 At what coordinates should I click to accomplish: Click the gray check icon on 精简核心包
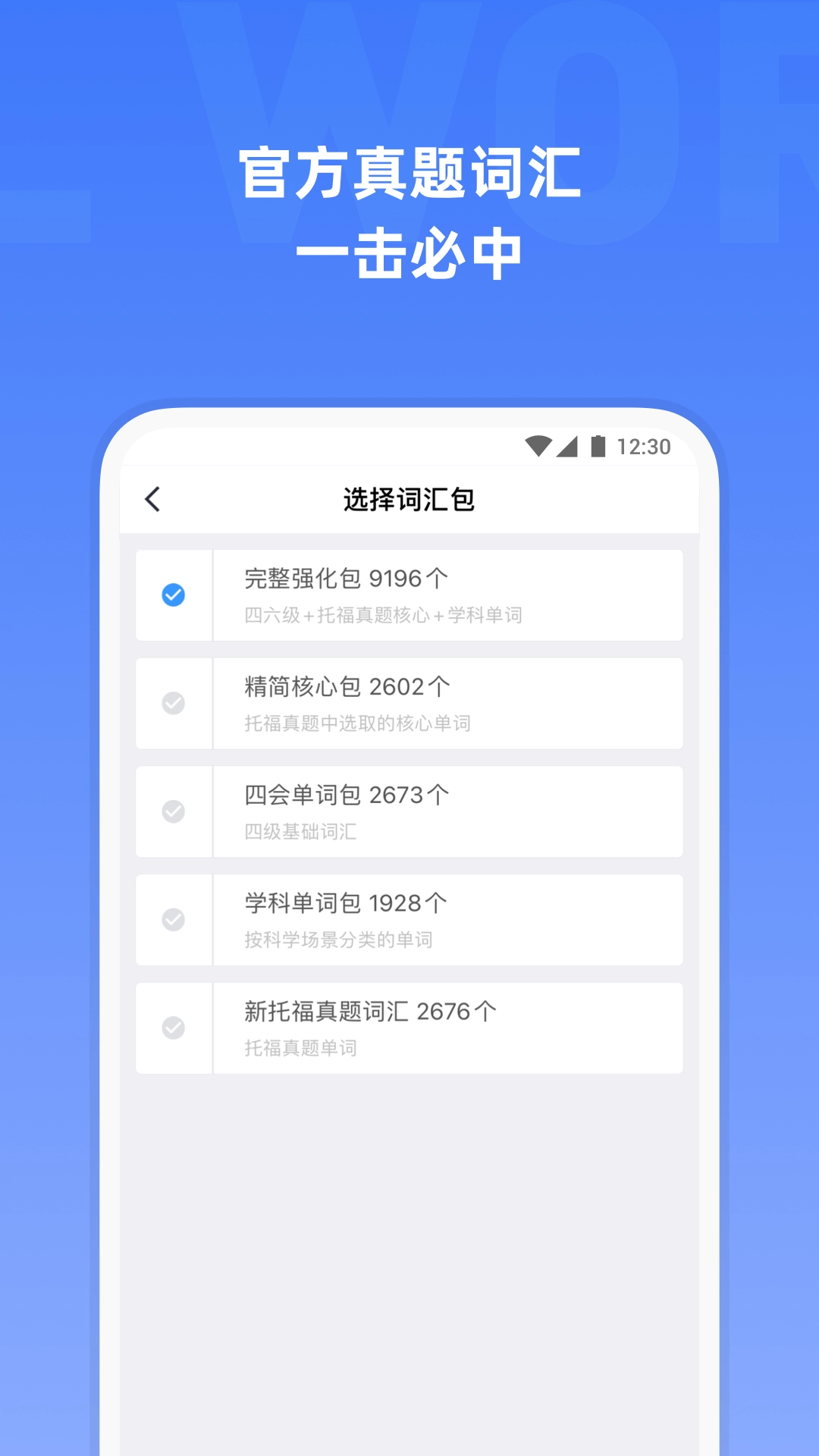coord(174,703)
